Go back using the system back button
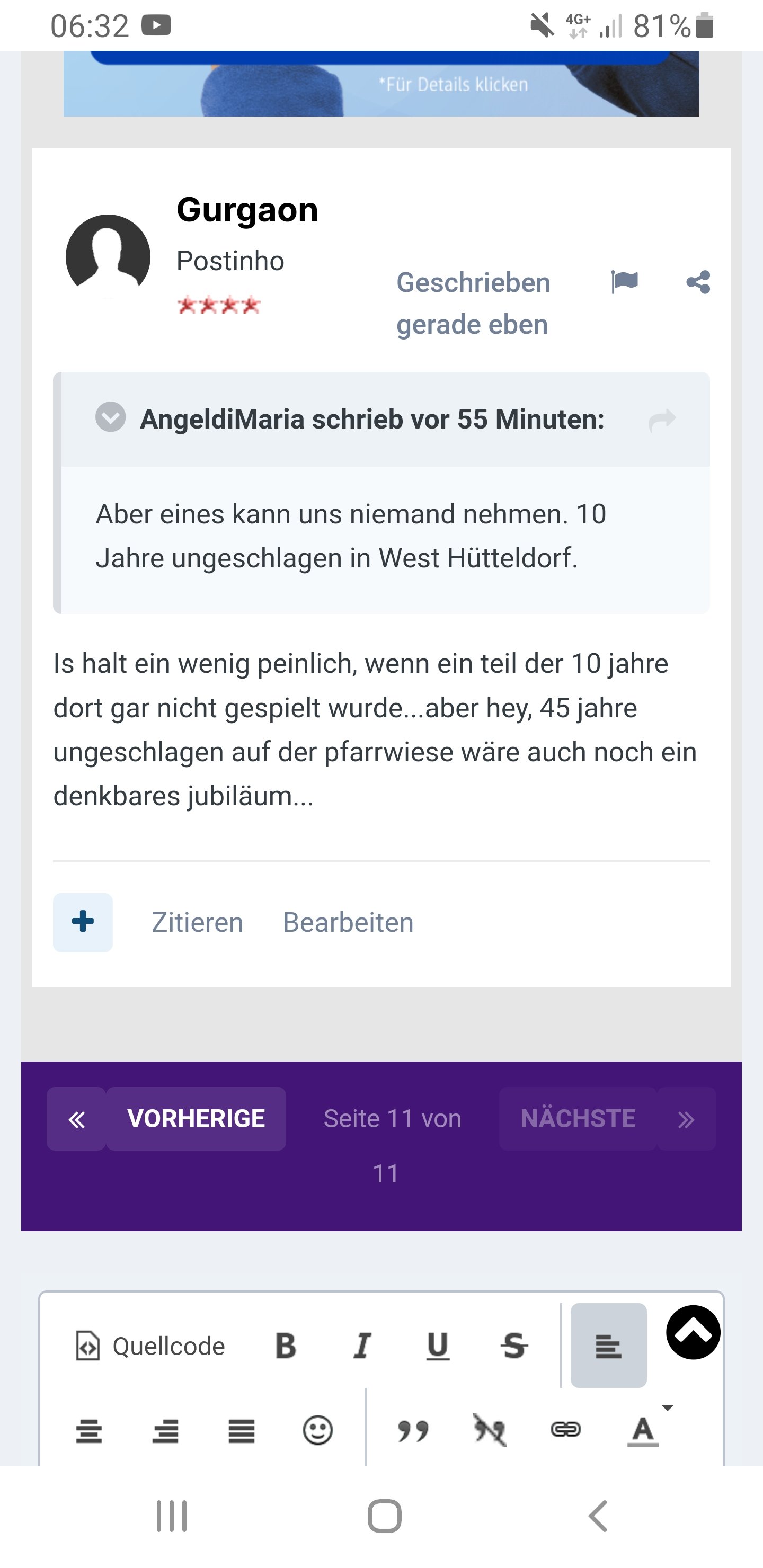 click(598, 1516)
